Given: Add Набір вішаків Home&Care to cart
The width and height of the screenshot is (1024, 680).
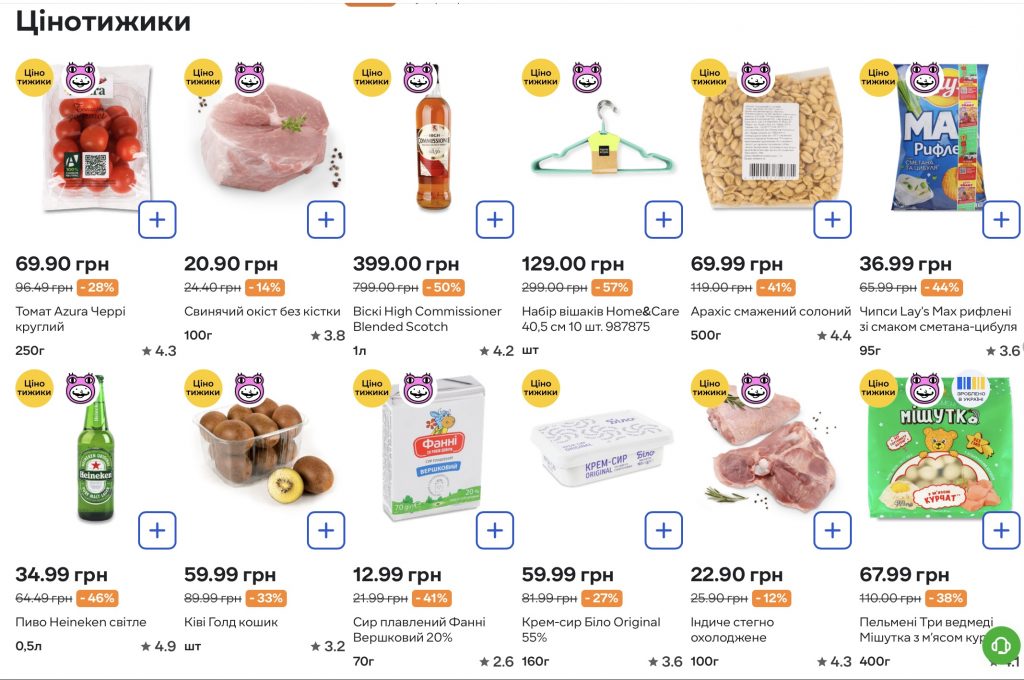Looking at the screenshot, I should click(x=664, y=219).
